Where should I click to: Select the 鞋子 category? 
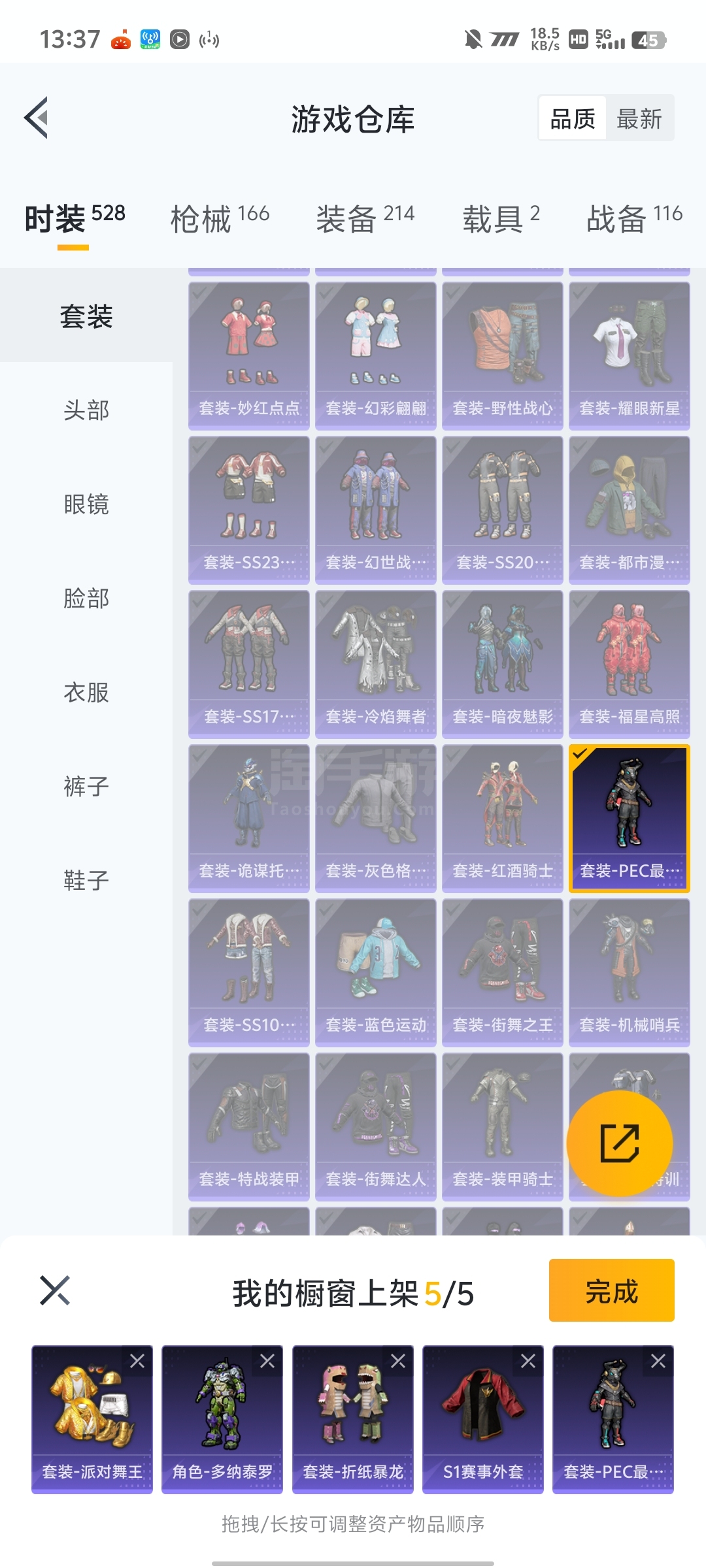coord(86,881)
